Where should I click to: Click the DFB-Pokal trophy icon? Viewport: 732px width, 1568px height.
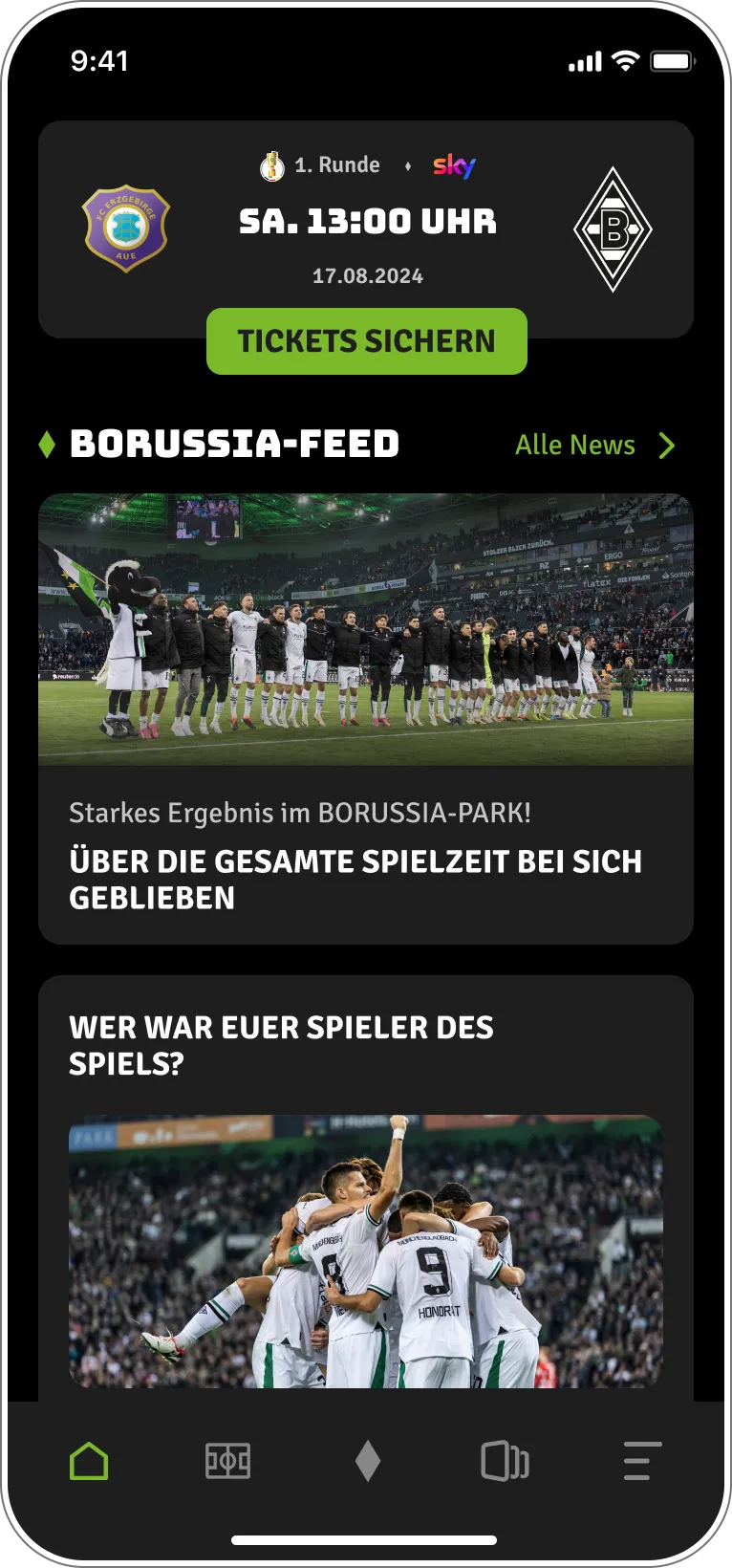tap(271, 164)
